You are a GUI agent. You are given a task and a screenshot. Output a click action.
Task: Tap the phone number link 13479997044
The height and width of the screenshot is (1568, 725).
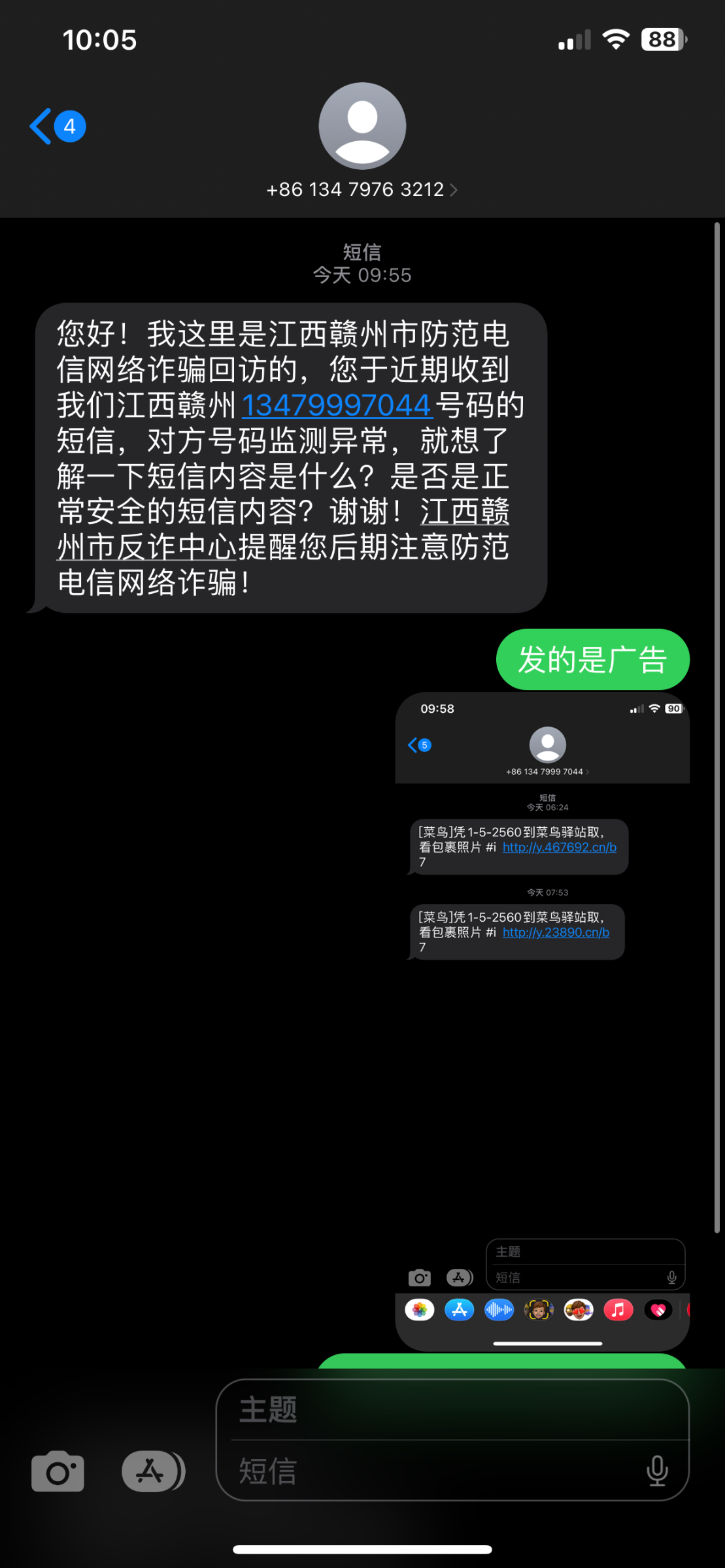pos(337,405)
